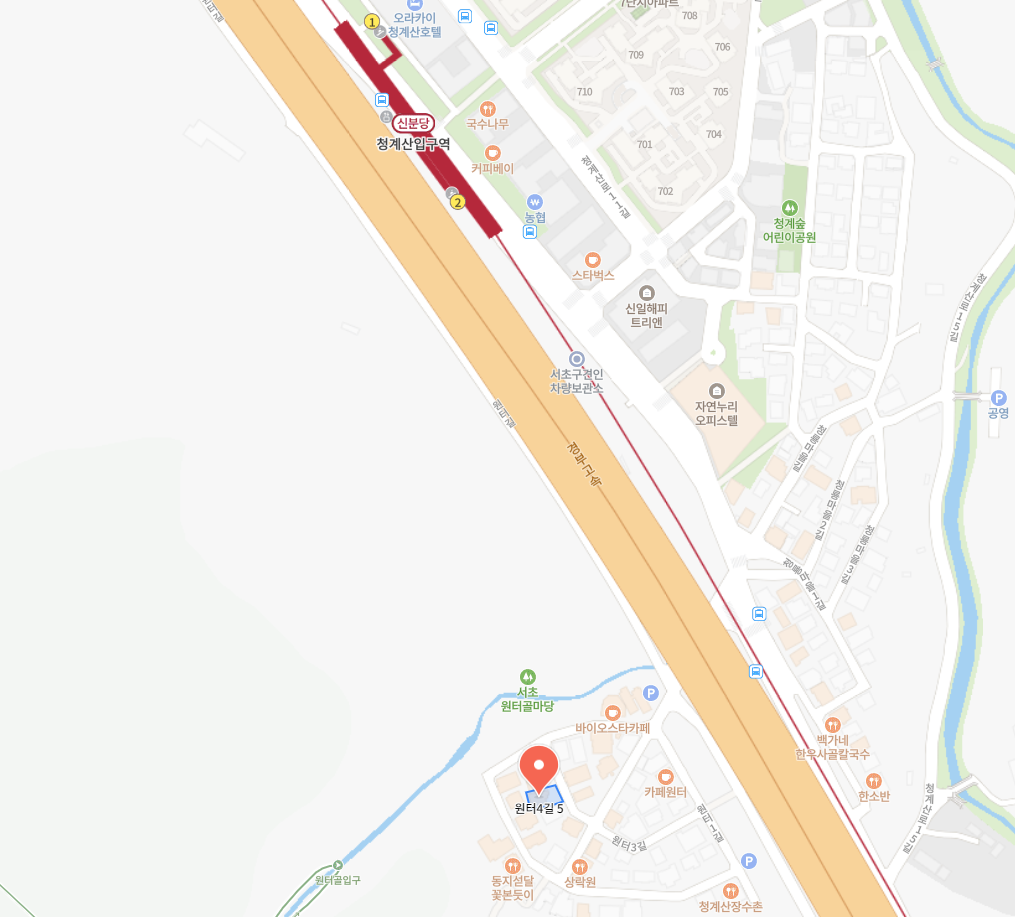The image size is (1015, 917).
Task: Select the 바이오스타카페 marker
Action: point(613,713)
